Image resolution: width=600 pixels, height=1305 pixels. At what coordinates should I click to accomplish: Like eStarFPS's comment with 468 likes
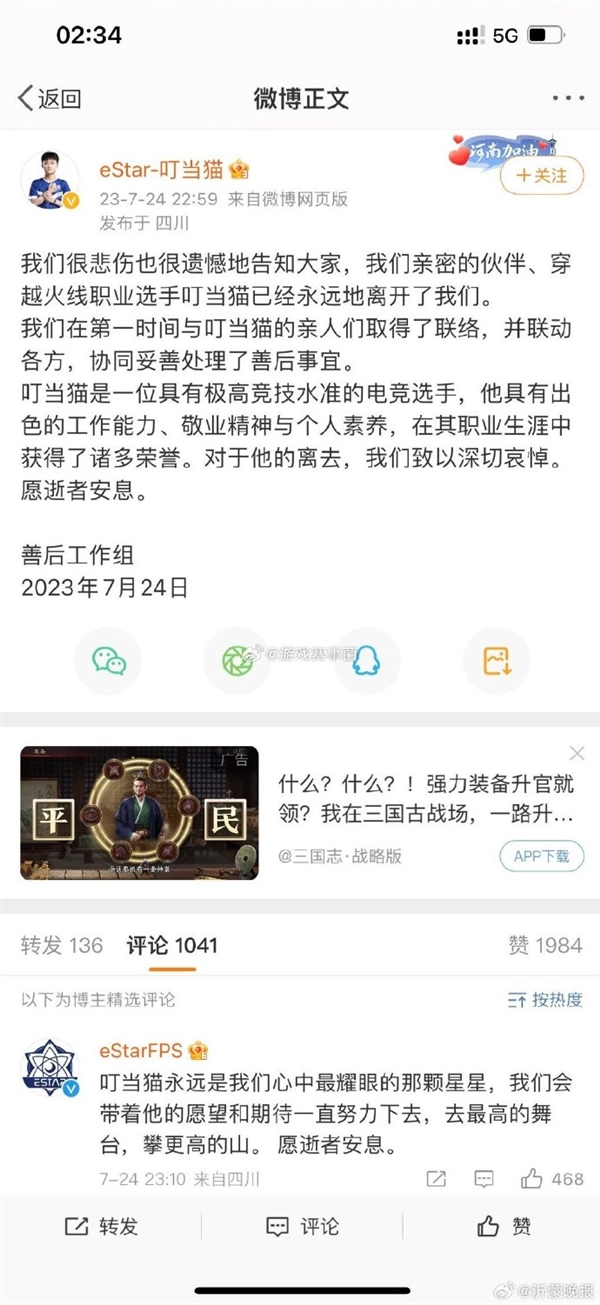[x=532, y=1179]
